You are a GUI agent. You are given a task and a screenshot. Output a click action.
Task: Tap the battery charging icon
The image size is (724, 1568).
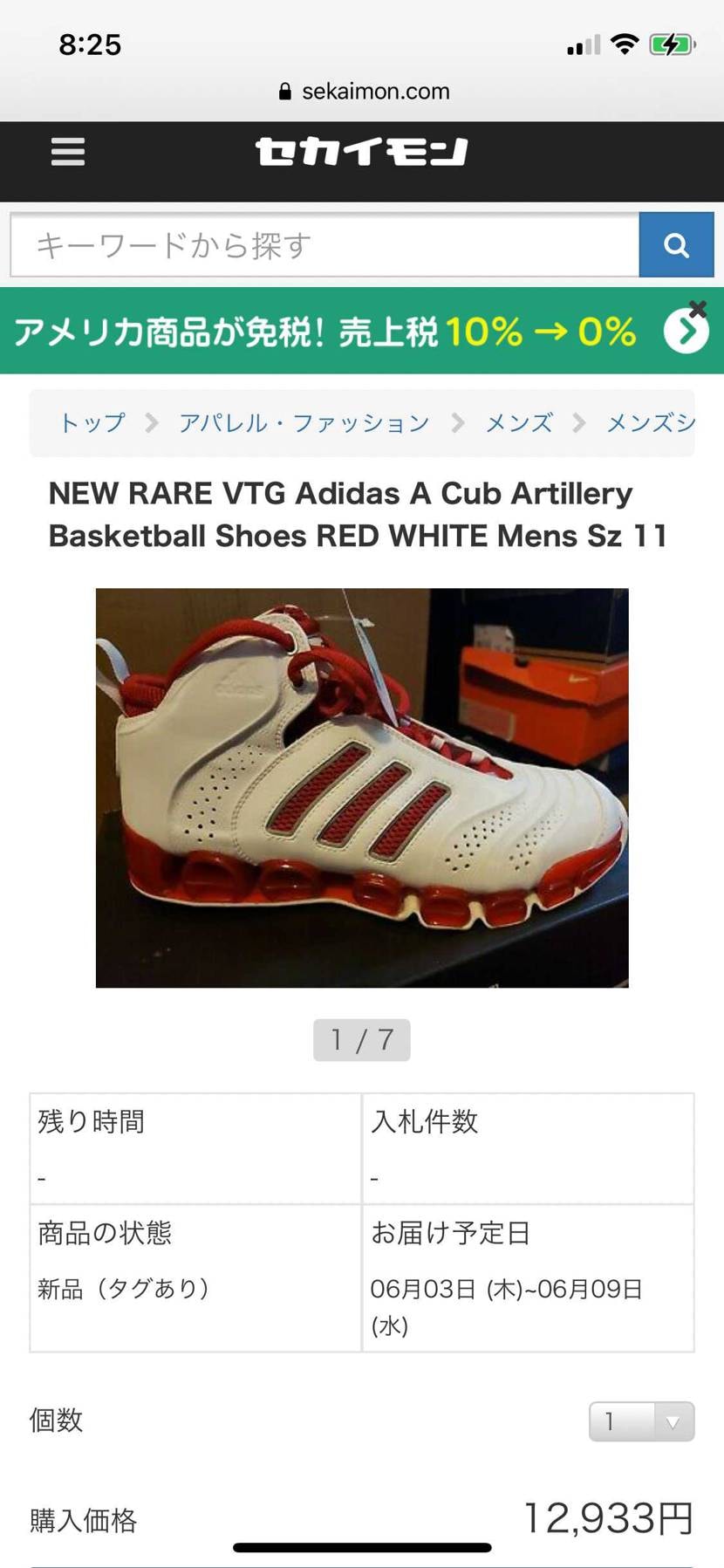670,44
